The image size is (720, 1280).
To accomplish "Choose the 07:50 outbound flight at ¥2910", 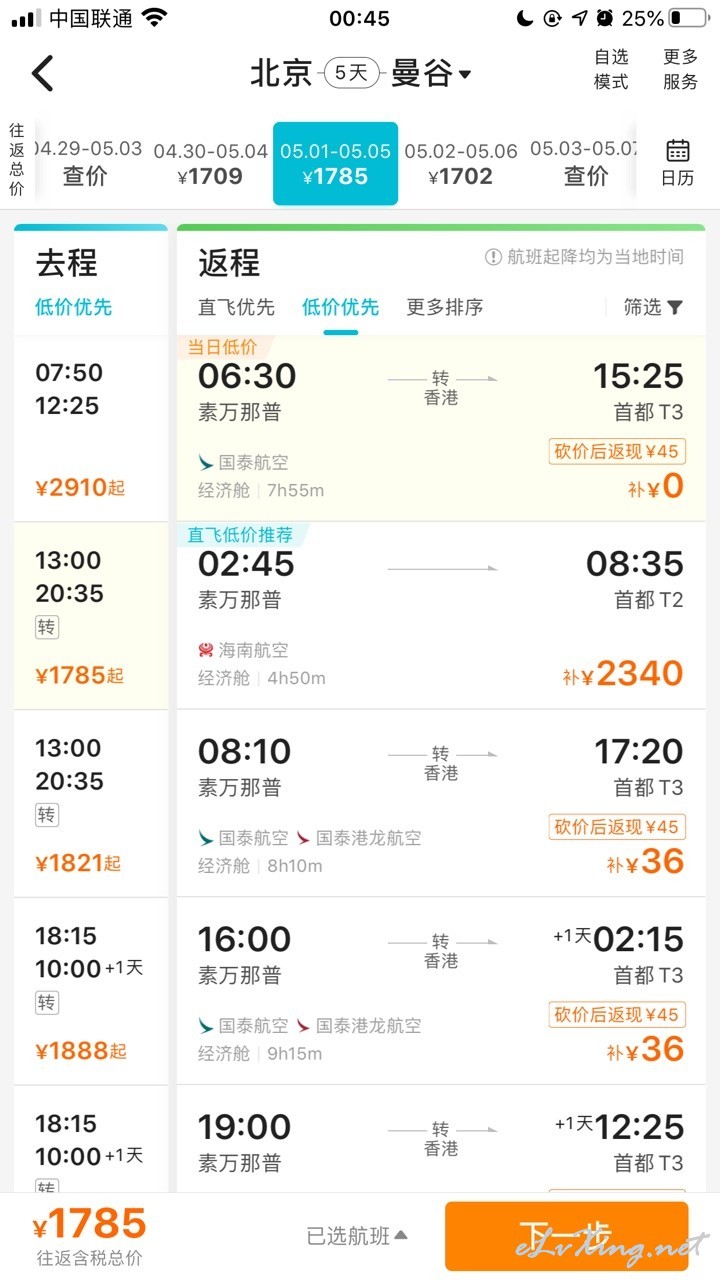I will (91, 430).
